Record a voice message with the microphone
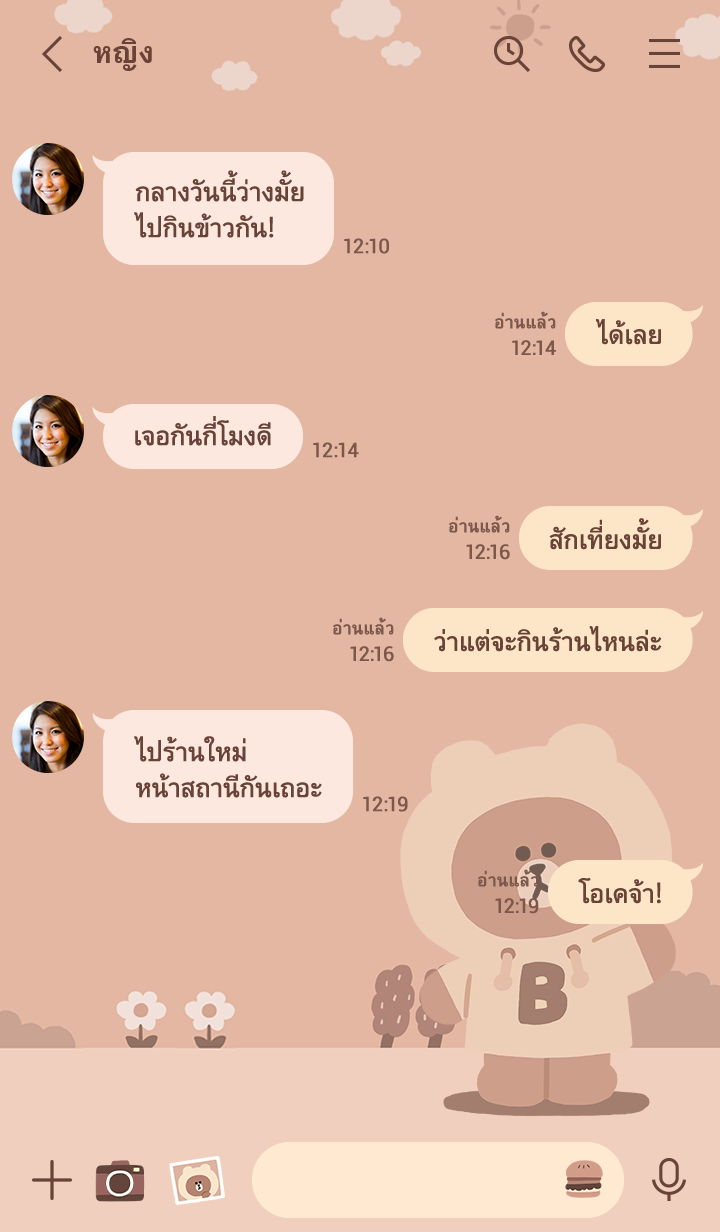This screenshot has width=720, height=1232. 668,1180
